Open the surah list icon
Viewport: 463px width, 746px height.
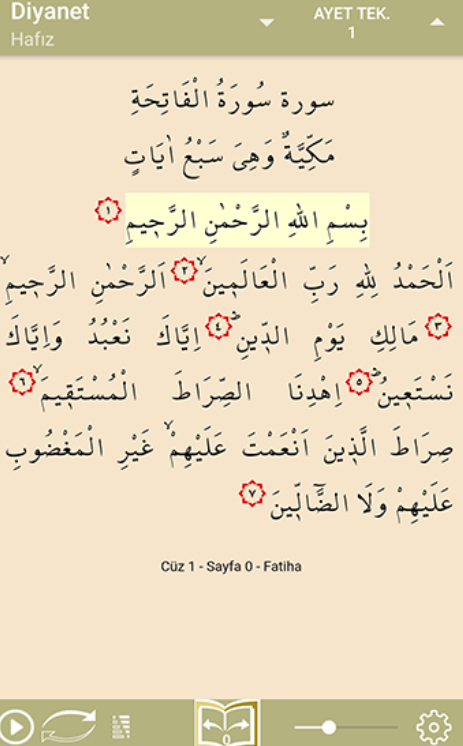(121, 726)
